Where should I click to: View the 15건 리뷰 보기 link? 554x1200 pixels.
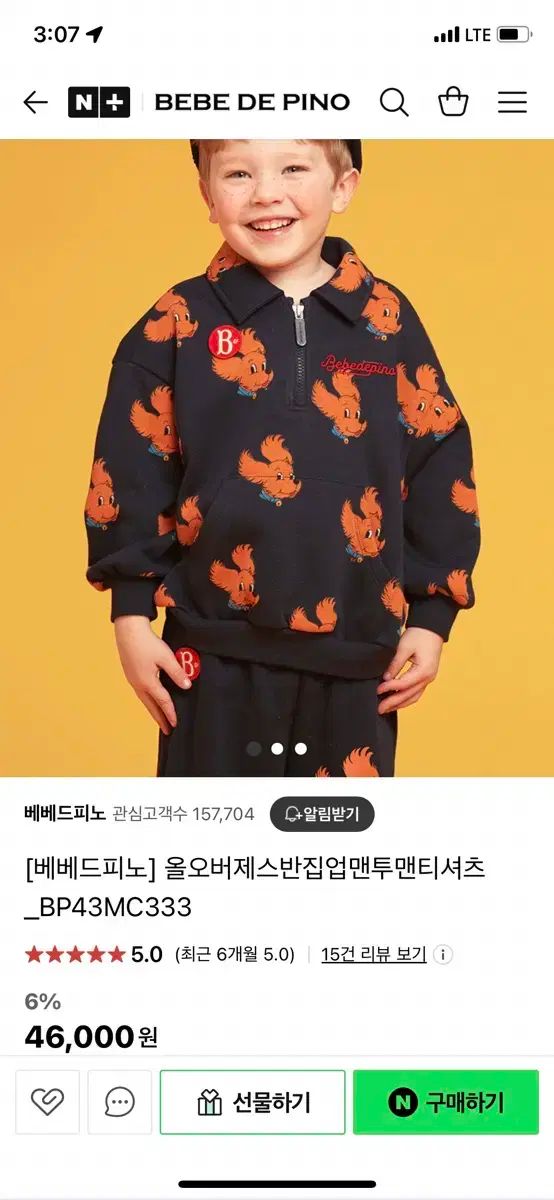click(x=373, y=954)
